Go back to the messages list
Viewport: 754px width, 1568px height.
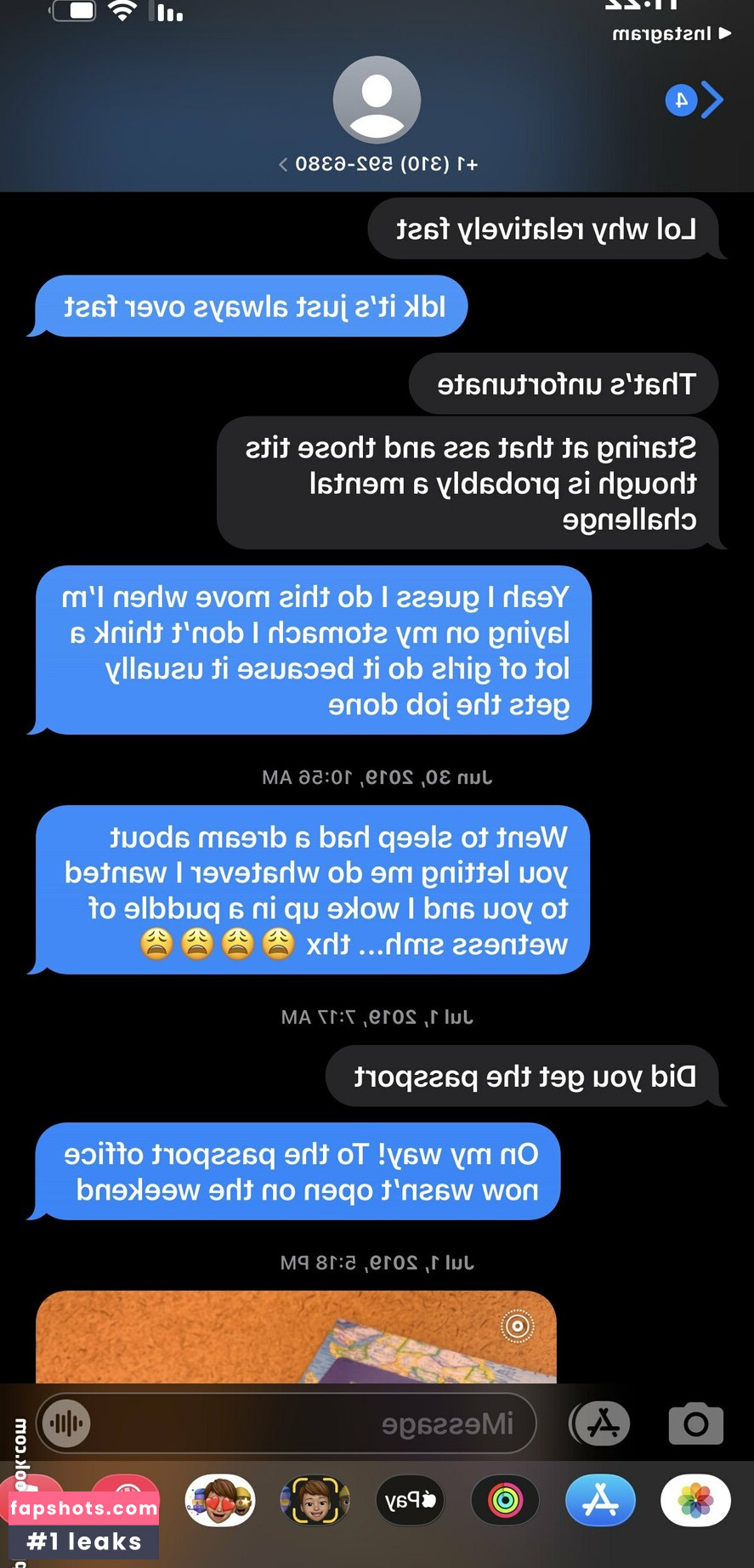pyautogui.click(x=711, y=100)
